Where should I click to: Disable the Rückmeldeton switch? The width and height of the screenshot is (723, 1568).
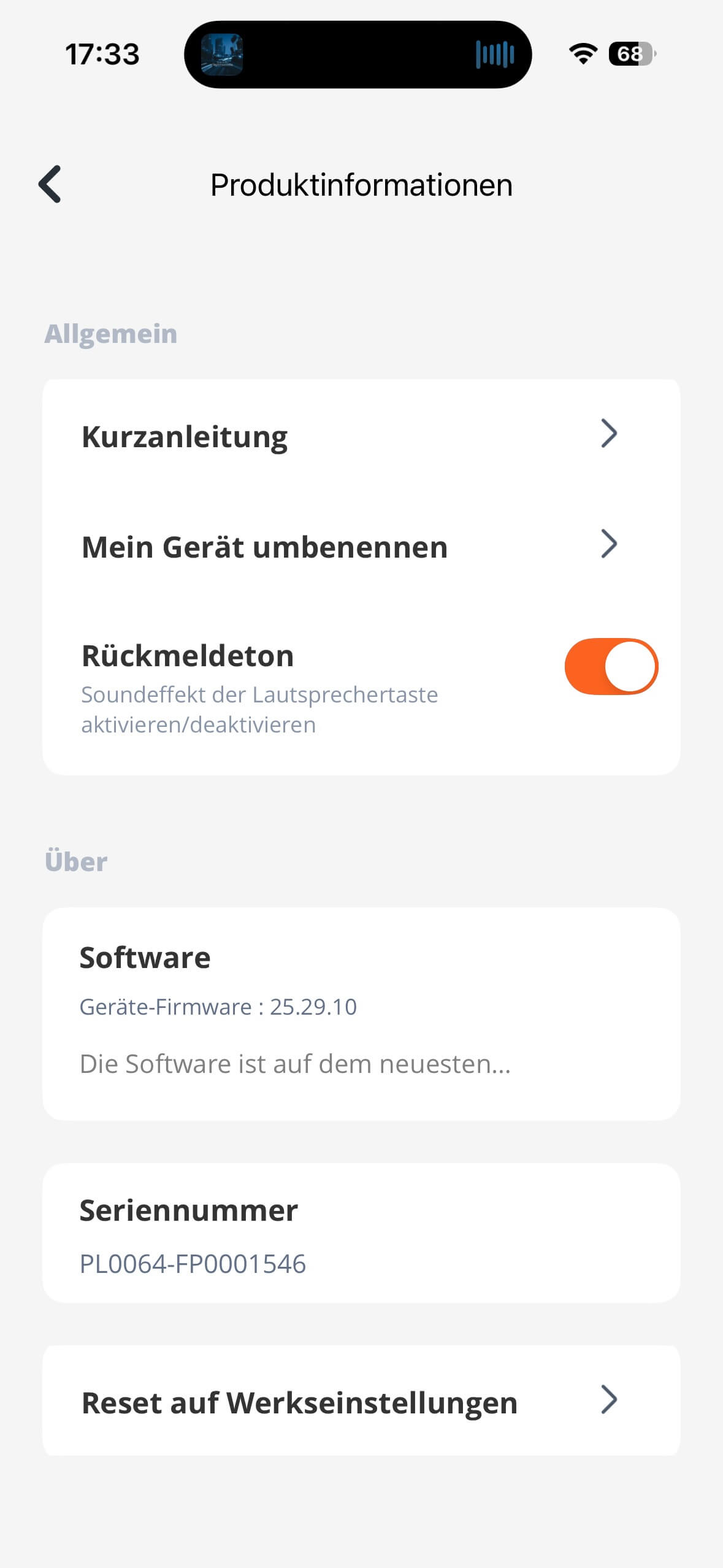click(611, 666)
